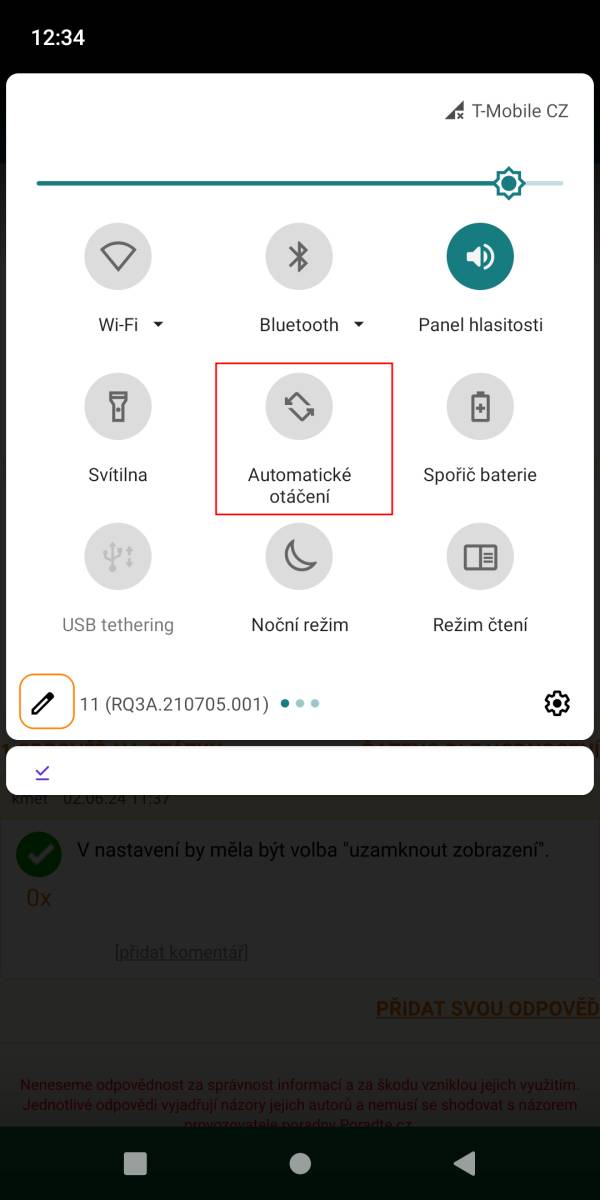Toggle the Wi-Fi quick setting tile
This screenshot has width=600, height=1200.
point(118,257)
